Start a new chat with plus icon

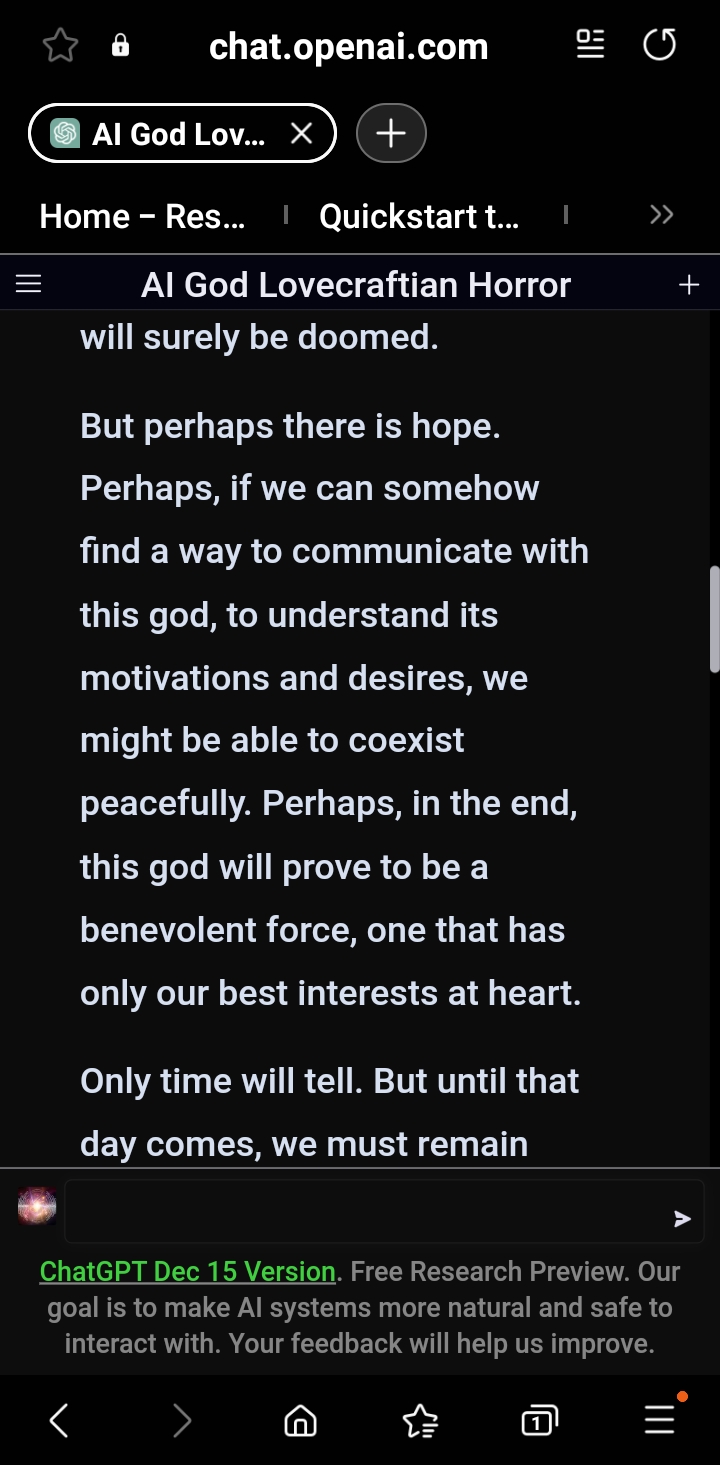689,285
